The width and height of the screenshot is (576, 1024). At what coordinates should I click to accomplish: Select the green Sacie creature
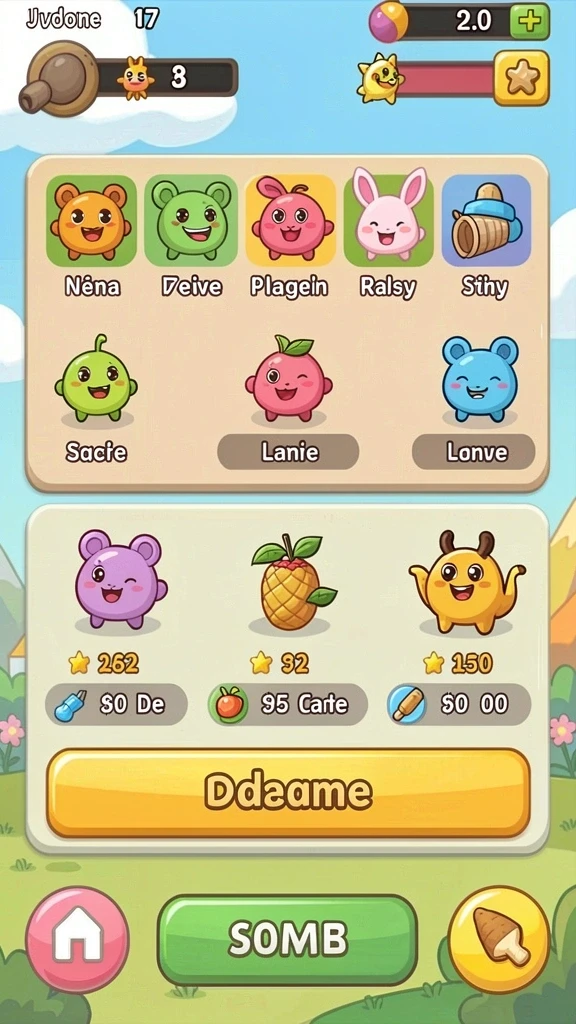[x=96, y=380]
